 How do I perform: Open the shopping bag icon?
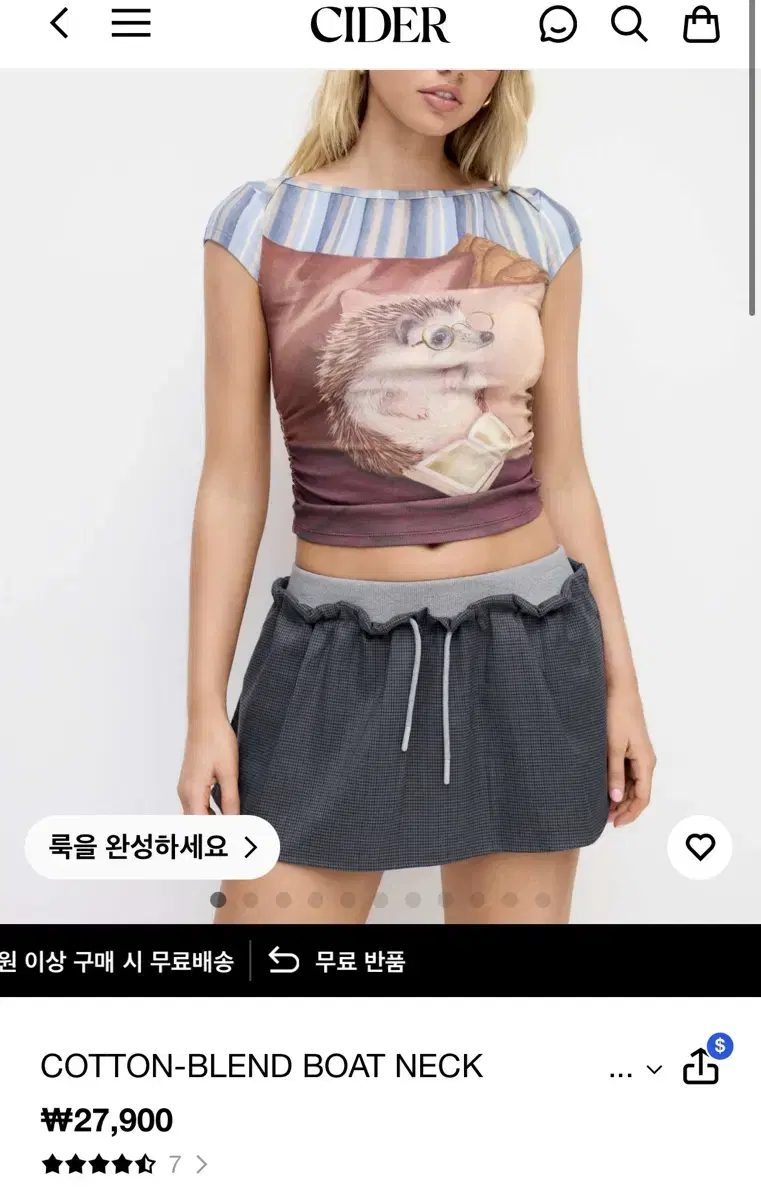click(700, 25)
